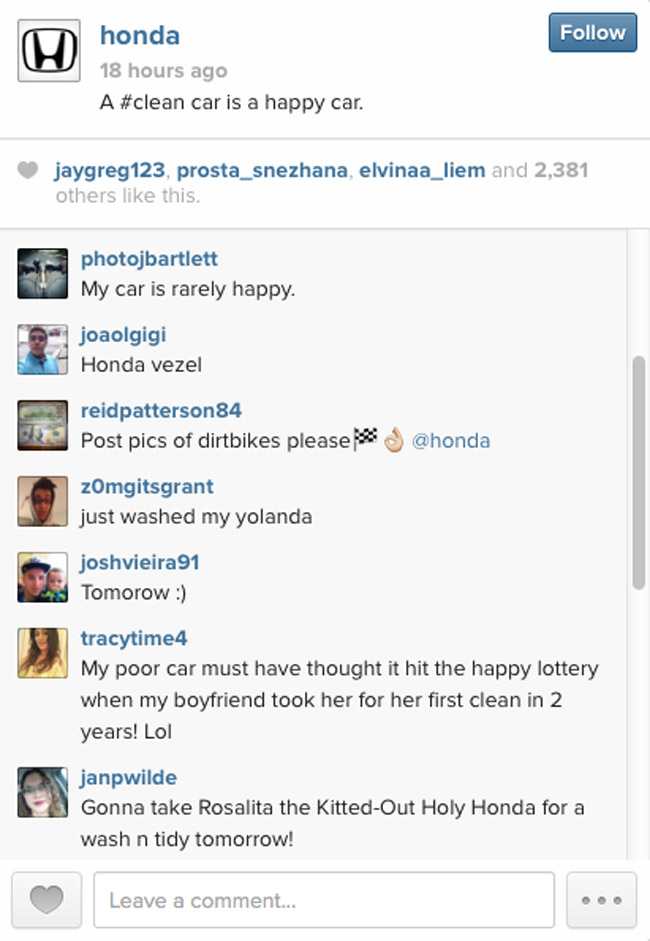Open photojbartlett's profile
The width and height of the screenshot is (650, 941).
tap(149, 259)
